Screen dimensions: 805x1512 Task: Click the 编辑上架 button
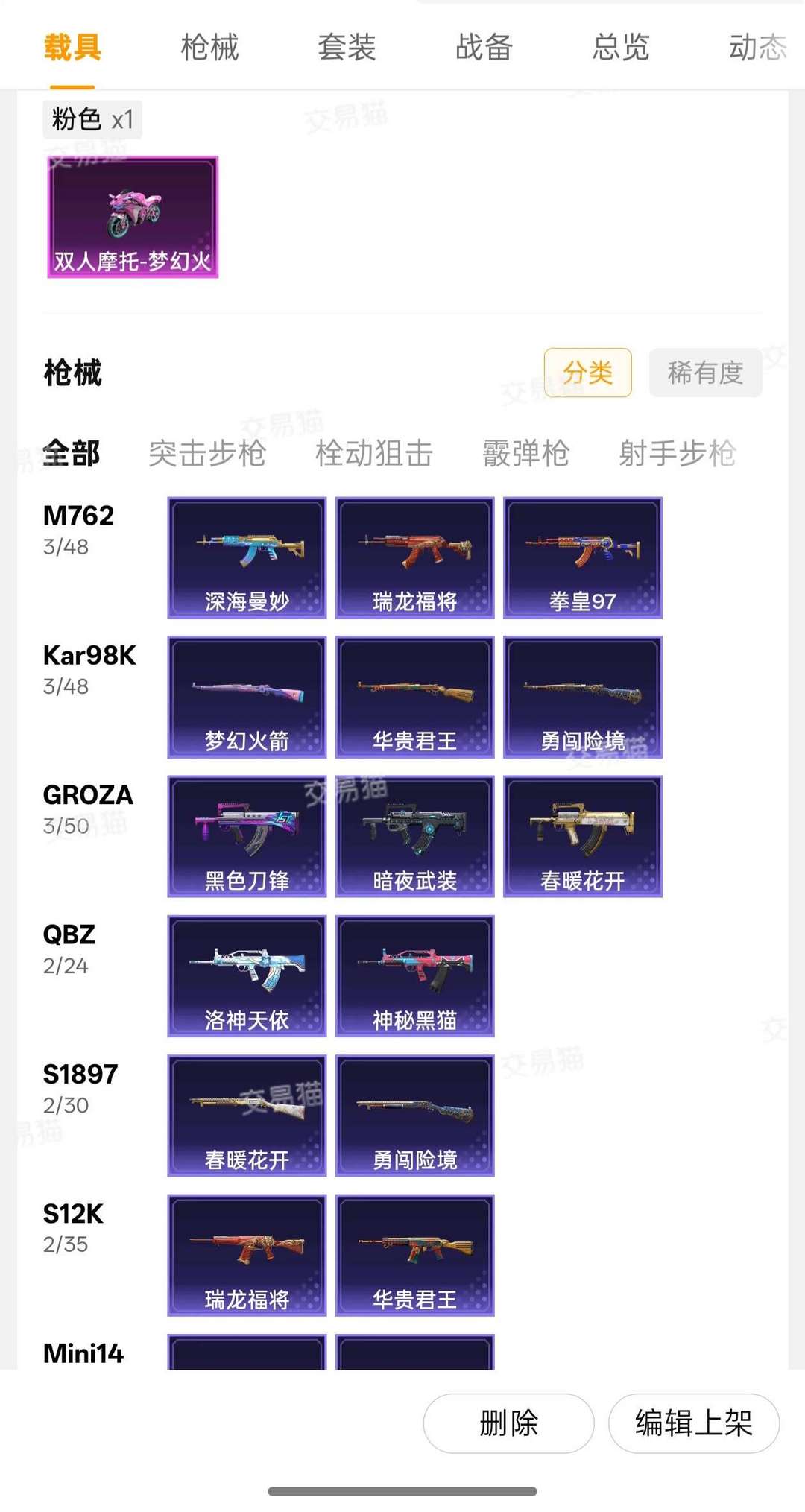(x=693, y=1423)
